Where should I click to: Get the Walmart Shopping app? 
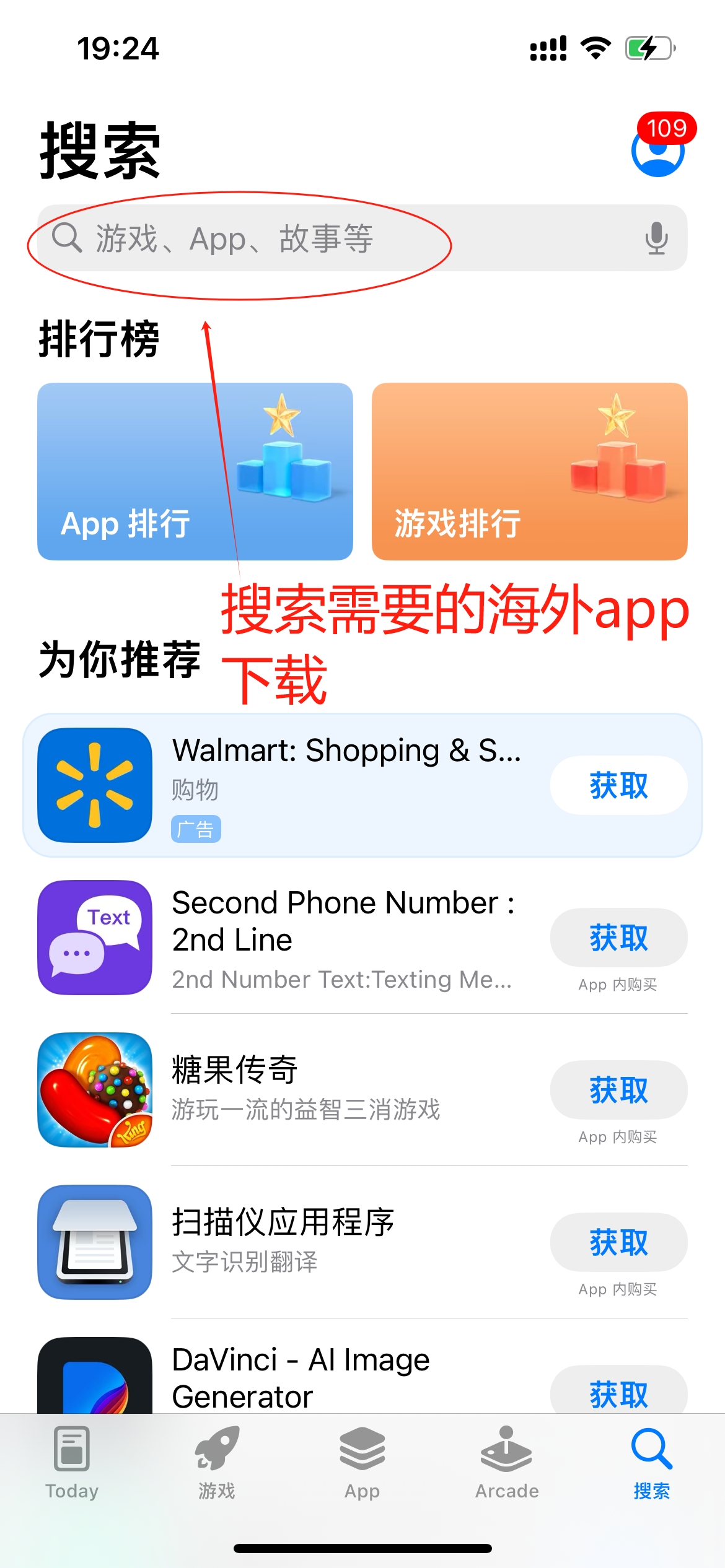click(618, 785)
